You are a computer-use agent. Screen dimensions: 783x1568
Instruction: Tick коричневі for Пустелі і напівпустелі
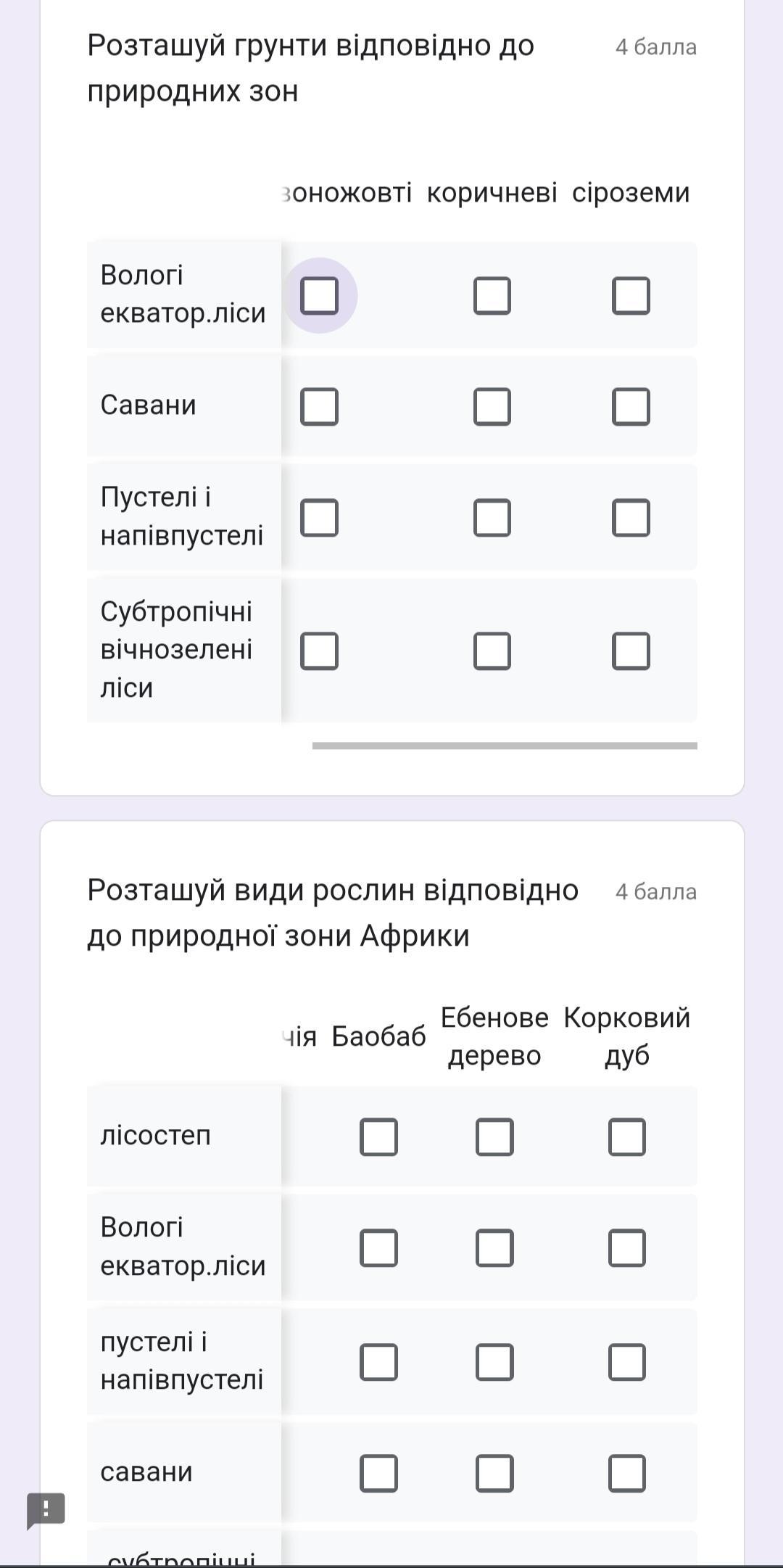[x=492, y=517]
